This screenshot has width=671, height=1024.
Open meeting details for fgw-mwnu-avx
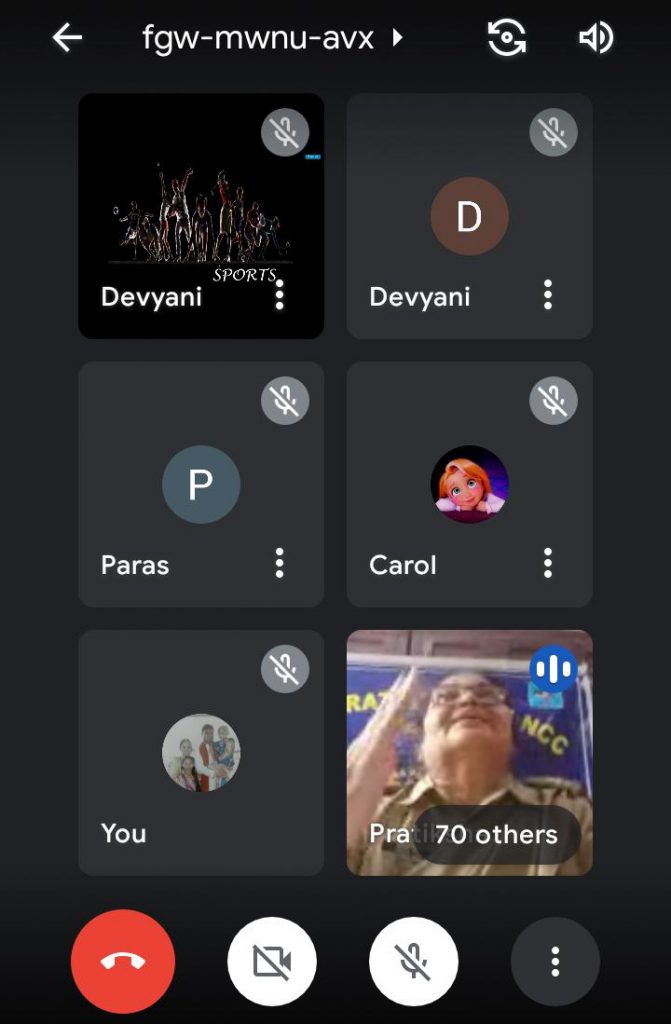pyautogui.click(x=272, y=39)
